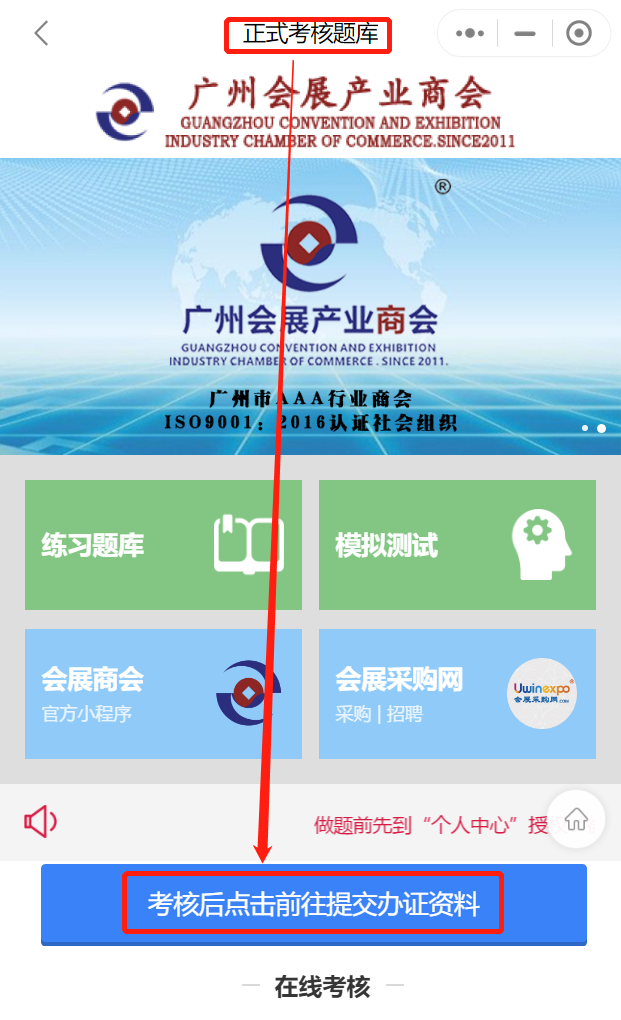
Task: Tap the floating home button
Action: (576, 819)
